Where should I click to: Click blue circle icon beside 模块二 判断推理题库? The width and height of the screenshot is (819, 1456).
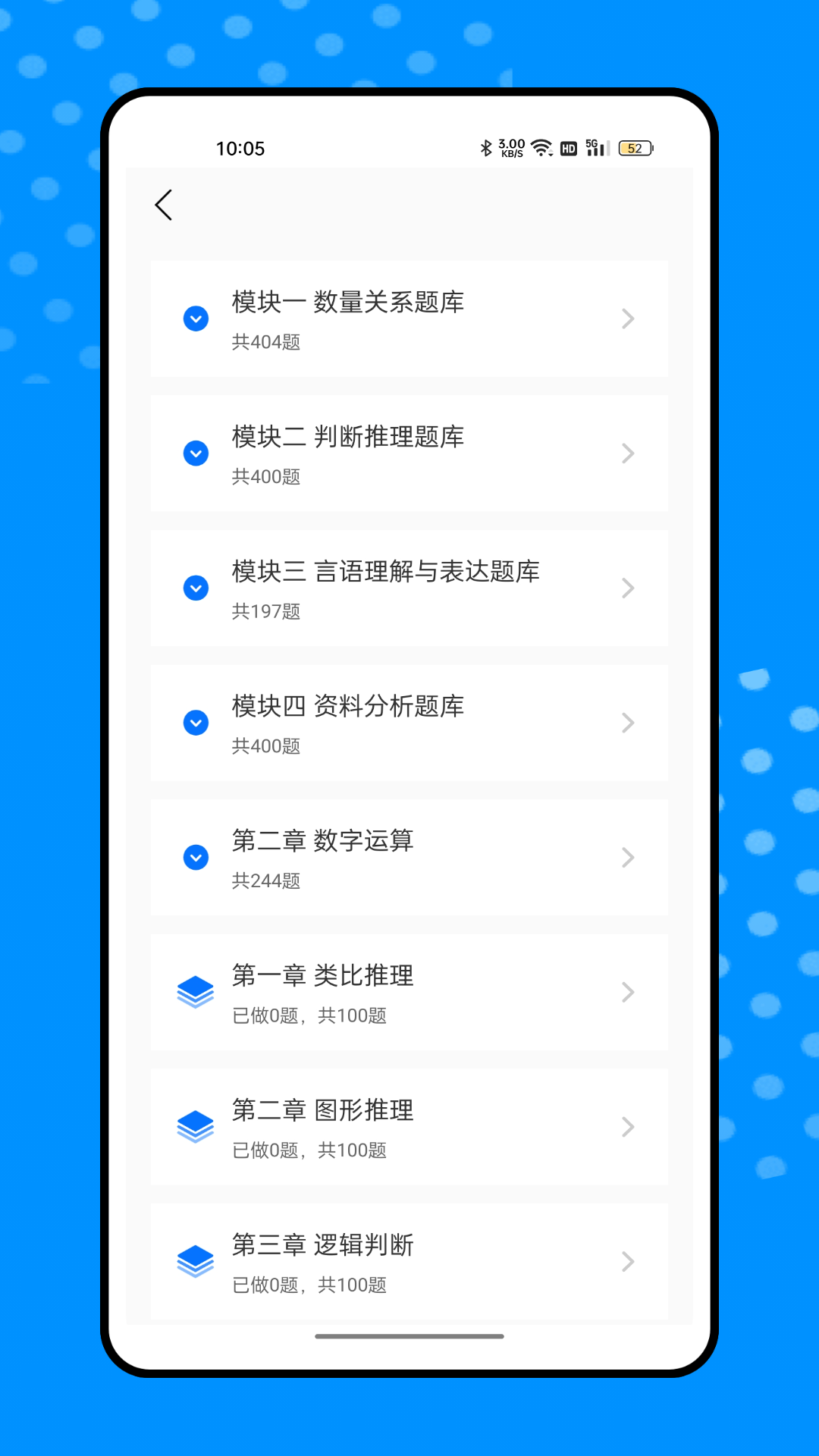tap(196, 453)
